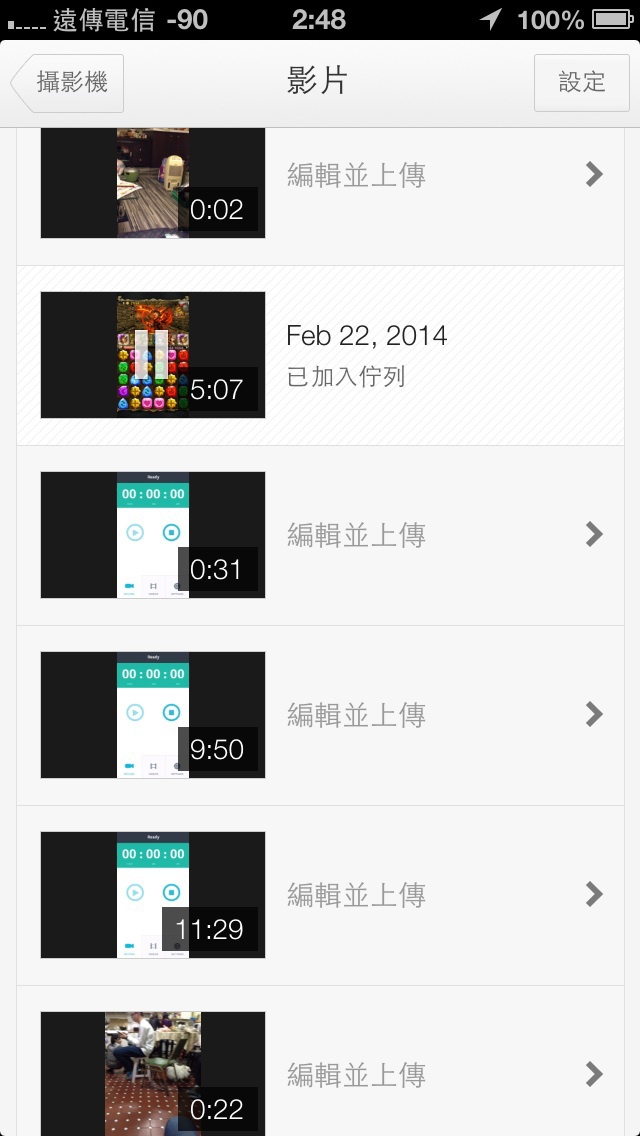Open the Feb 22, 2014 queued video row
640x1136 pixels.
coord(320,356)
